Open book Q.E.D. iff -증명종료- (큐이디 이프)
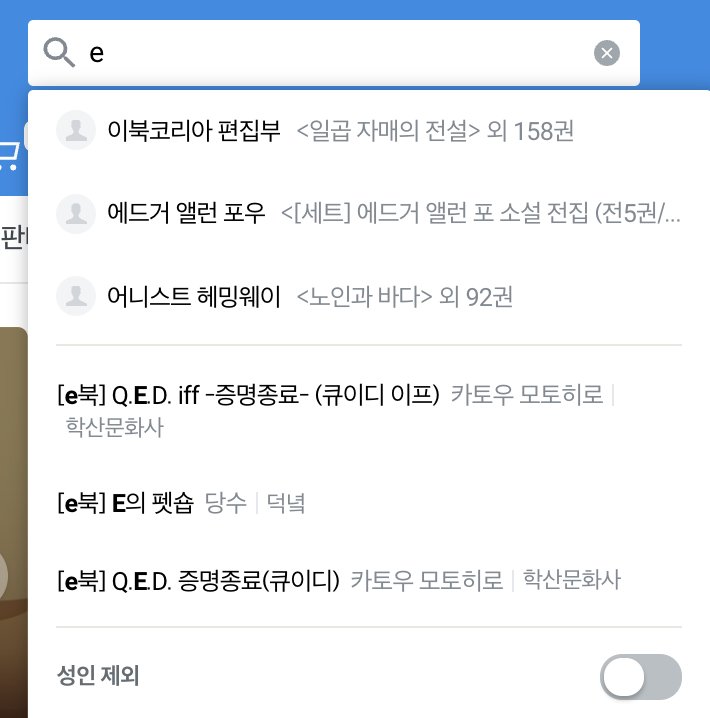 click(x=250, y=396)
